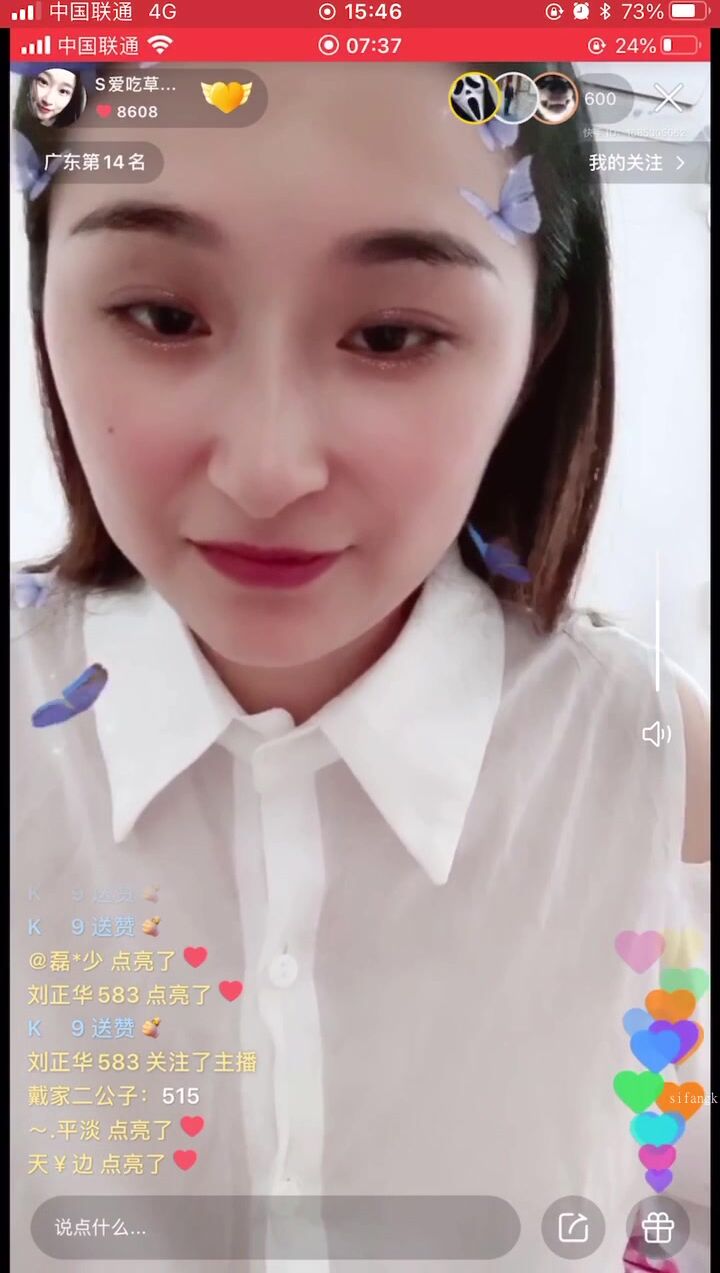This screenshot has width=720, height=1273.
Task: Follow streamer with the winged heart button
Action: point(226,97)
